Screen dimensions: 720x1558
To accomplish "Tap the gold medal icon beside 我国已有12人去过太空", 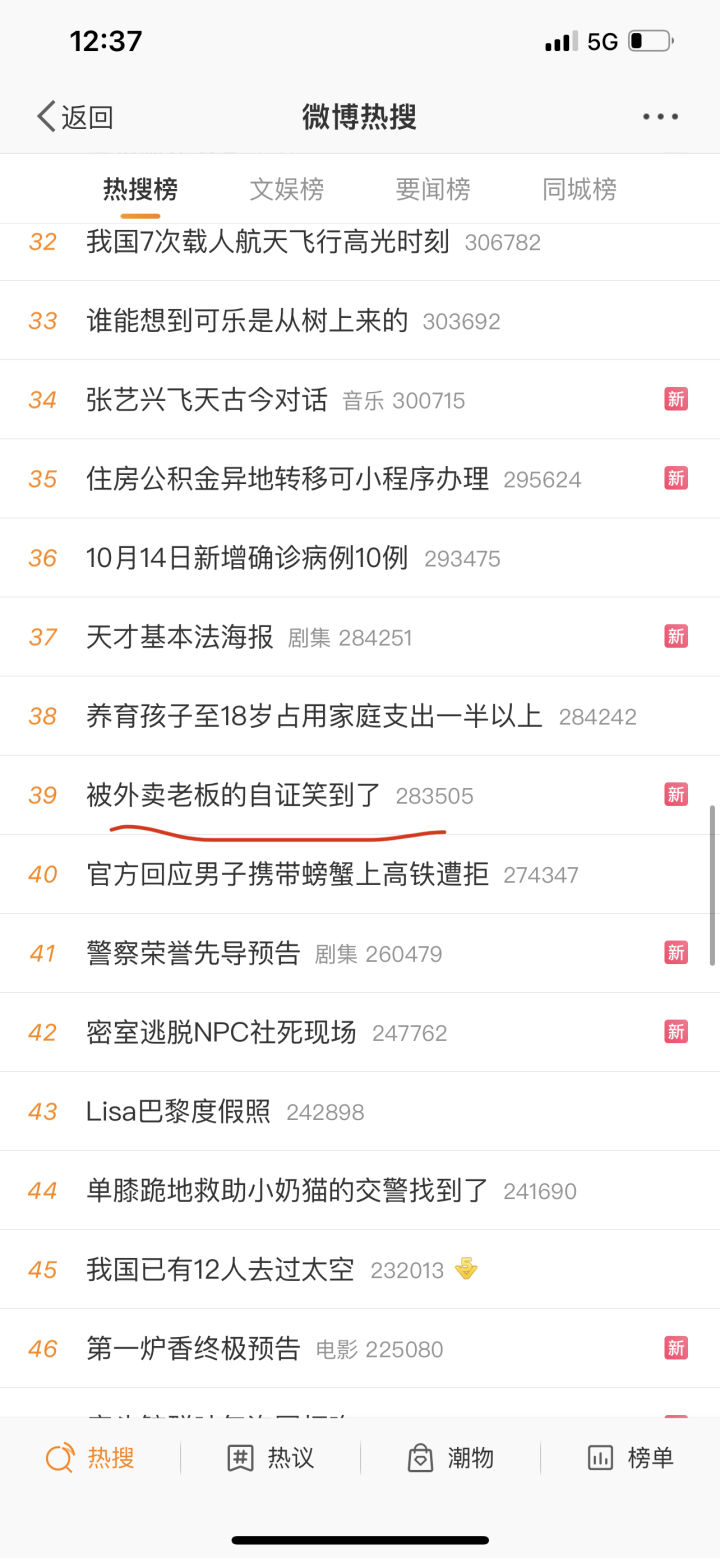I will pyautogui.click(x=466, y=1269).
